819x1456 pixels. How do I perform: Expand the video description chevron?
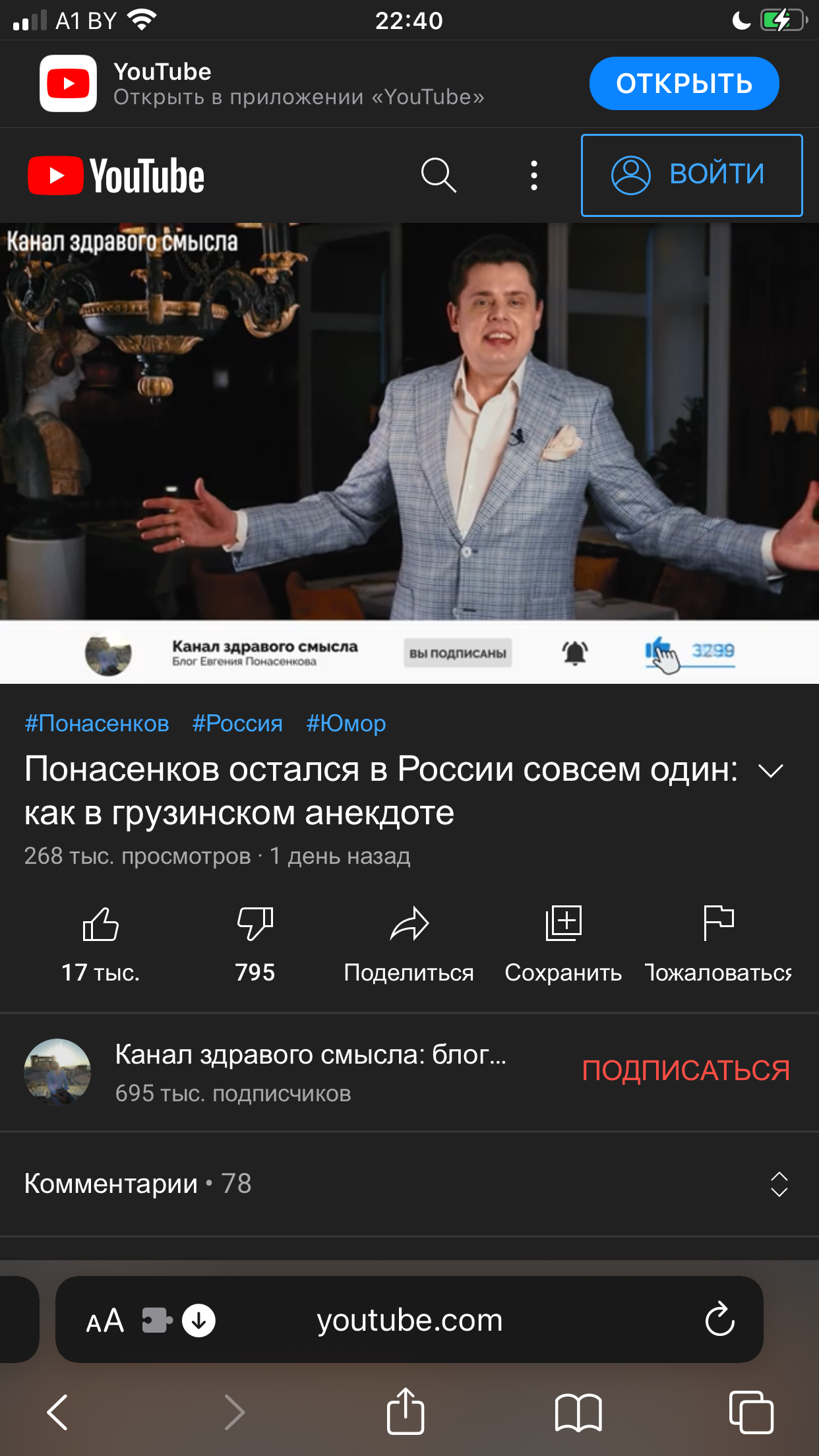(770, 771)
